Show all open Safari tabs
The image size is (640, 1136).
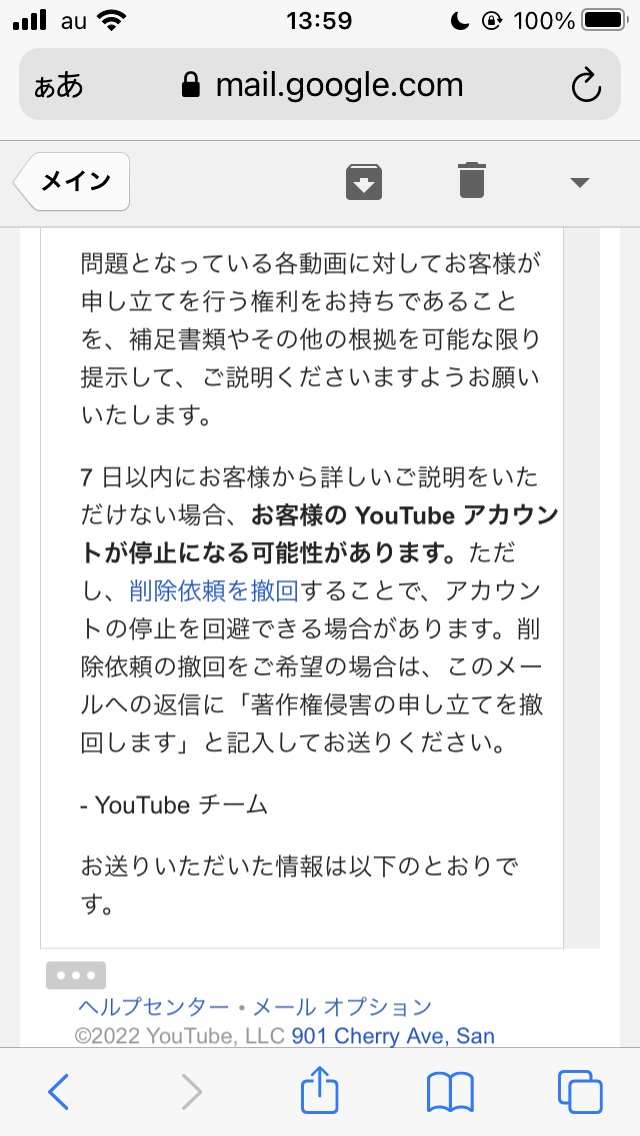point(580,1091)
